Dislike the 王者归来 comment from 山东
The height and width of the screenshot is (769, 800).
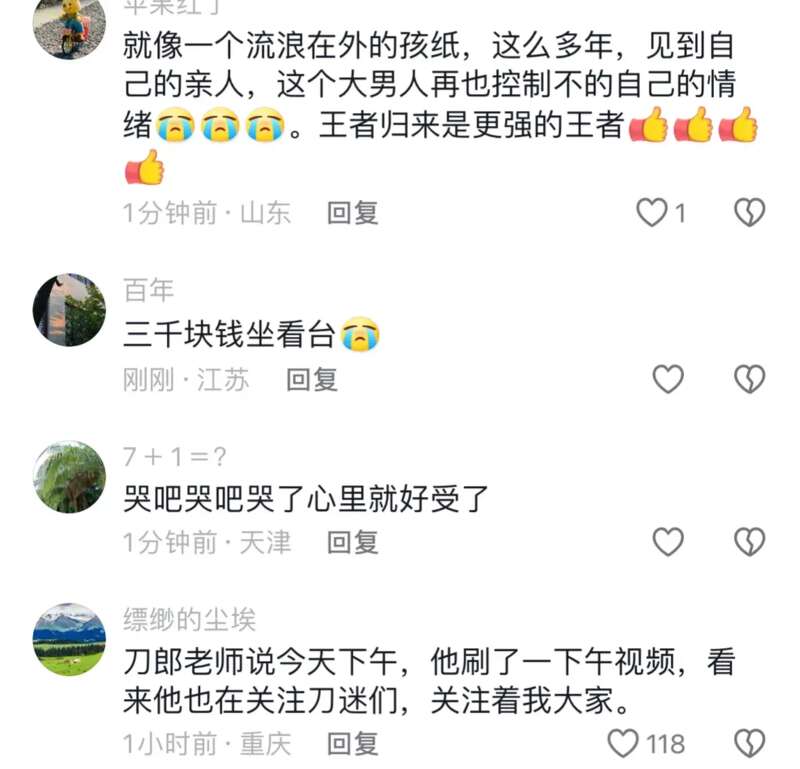coord(749,212)
